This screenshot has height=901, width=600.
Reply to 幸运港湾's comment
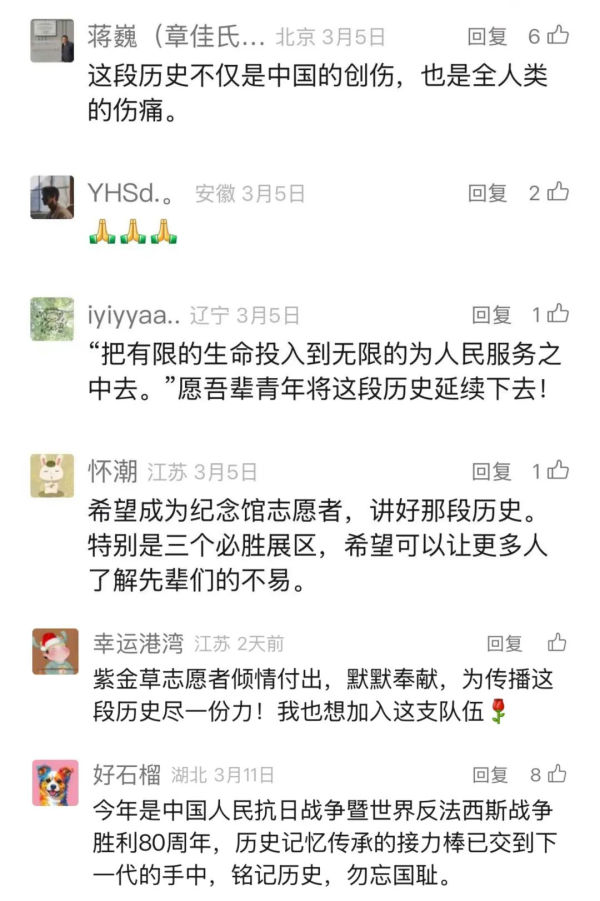point(504,643)
